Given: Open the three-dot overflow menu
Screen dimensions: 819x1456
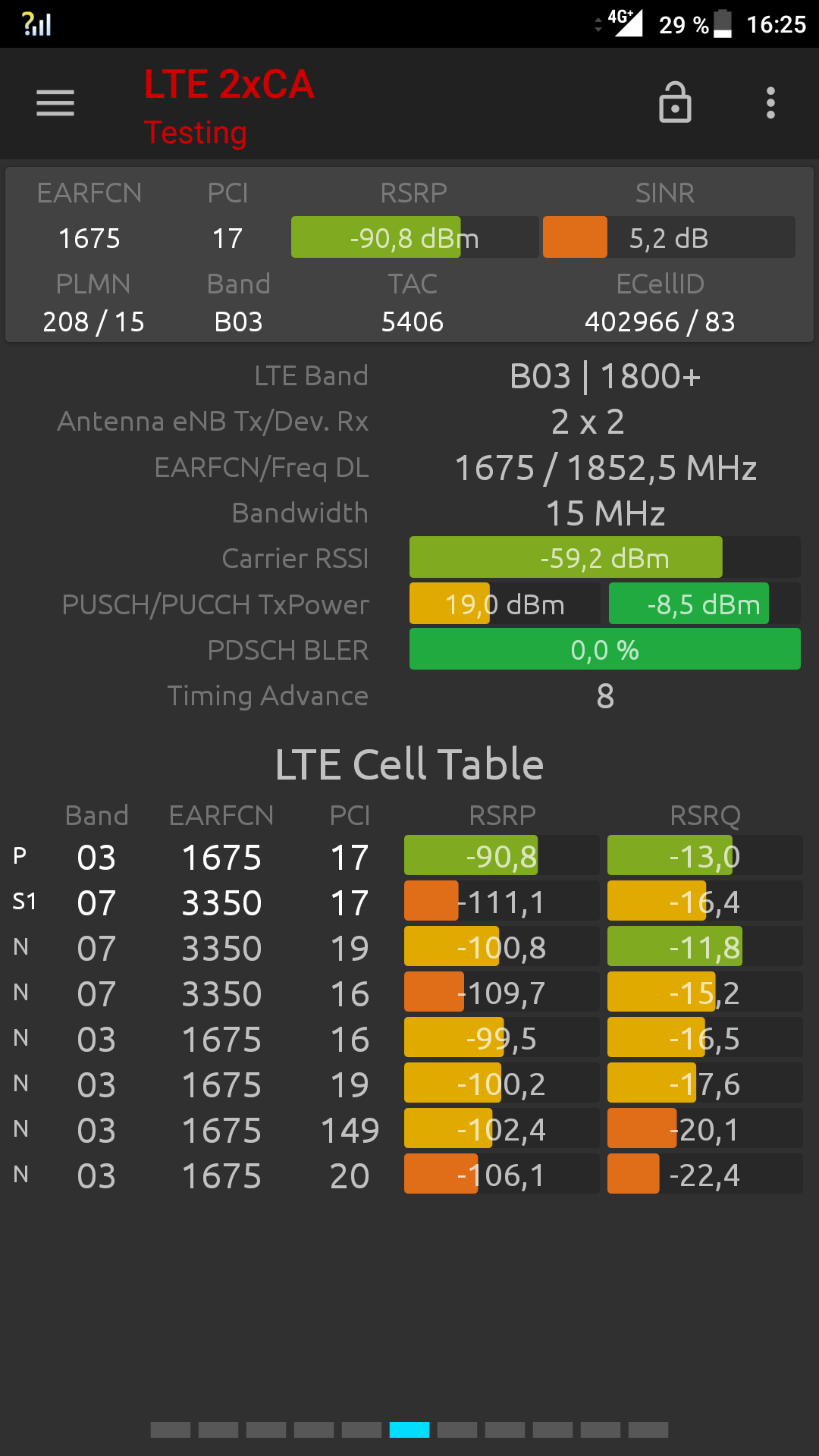Looking at the screenshot, I should pyautogui.click(x=770, y=103).
